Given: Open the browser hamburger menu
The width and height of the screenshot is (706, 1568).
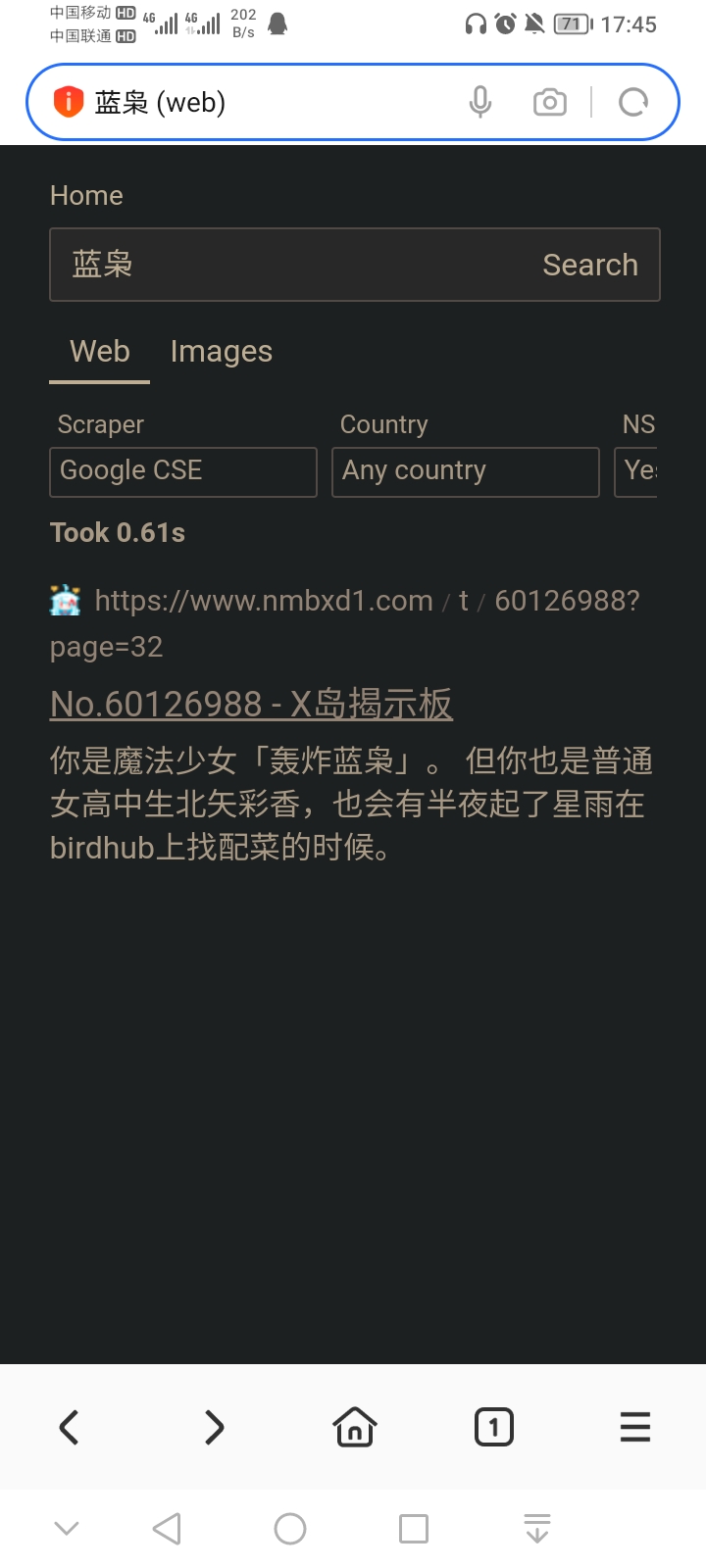Looking at the screenshot, I should [x=635, y=1427].
